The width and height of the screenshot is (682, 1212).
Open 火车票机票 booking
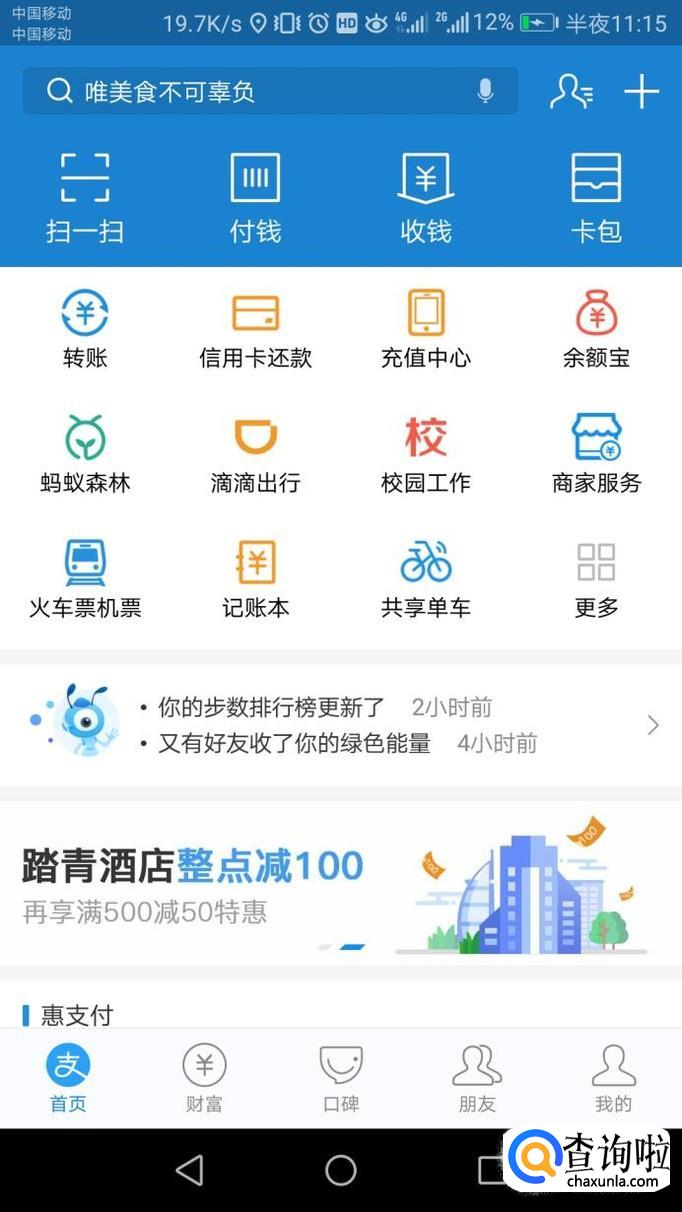pos(85,580)
